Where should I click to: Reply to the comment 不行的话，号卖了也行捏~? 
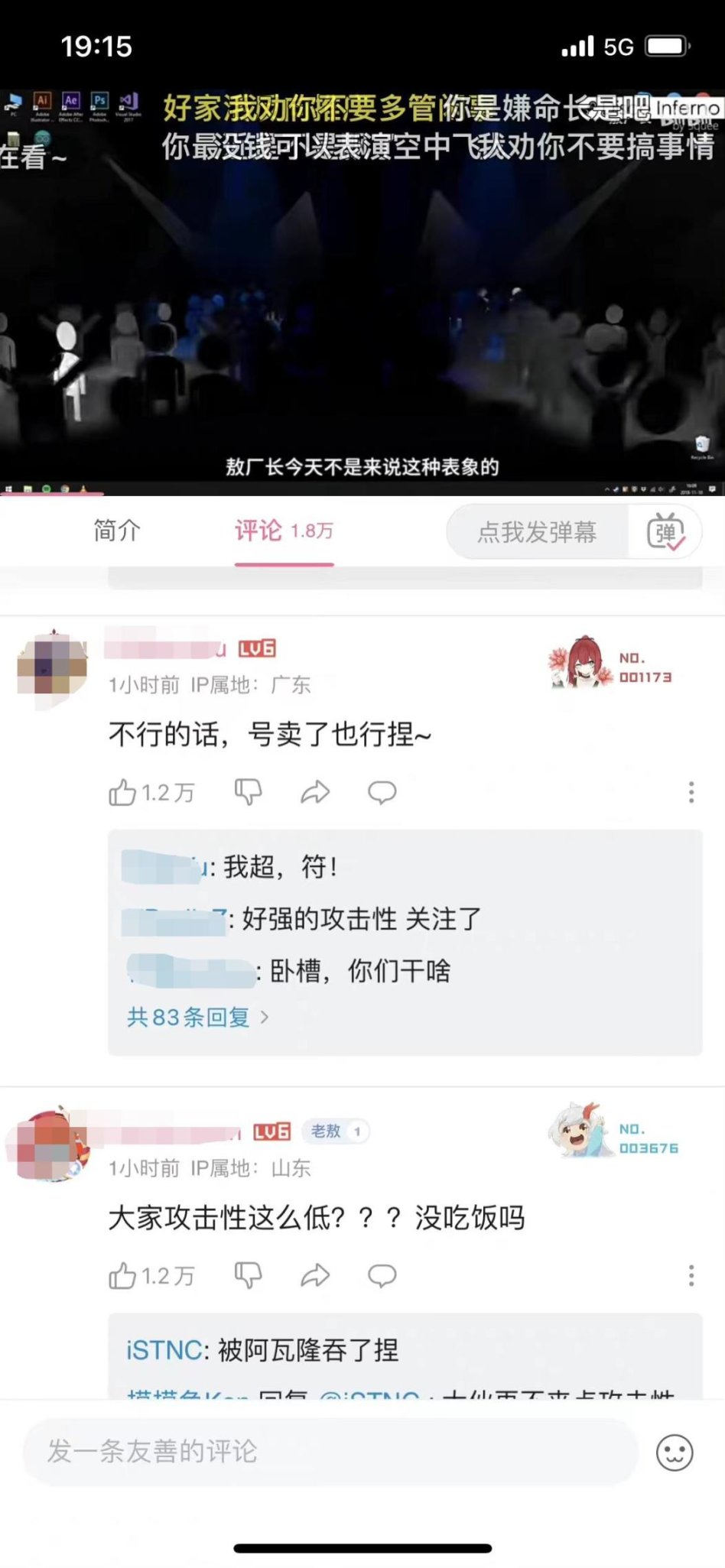point(382,793)
